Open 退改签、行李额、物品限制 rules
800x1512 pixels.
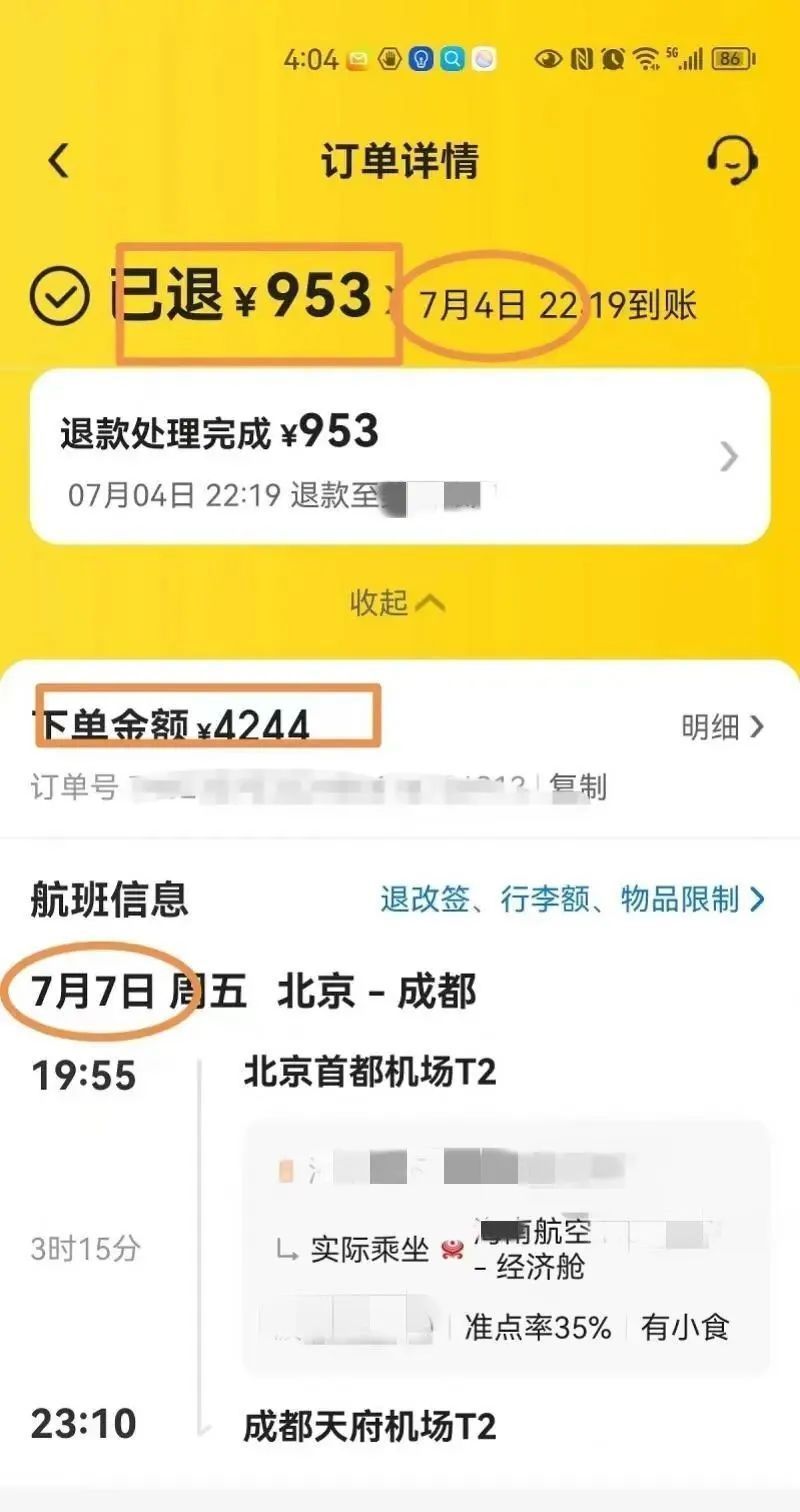[572, 899]
